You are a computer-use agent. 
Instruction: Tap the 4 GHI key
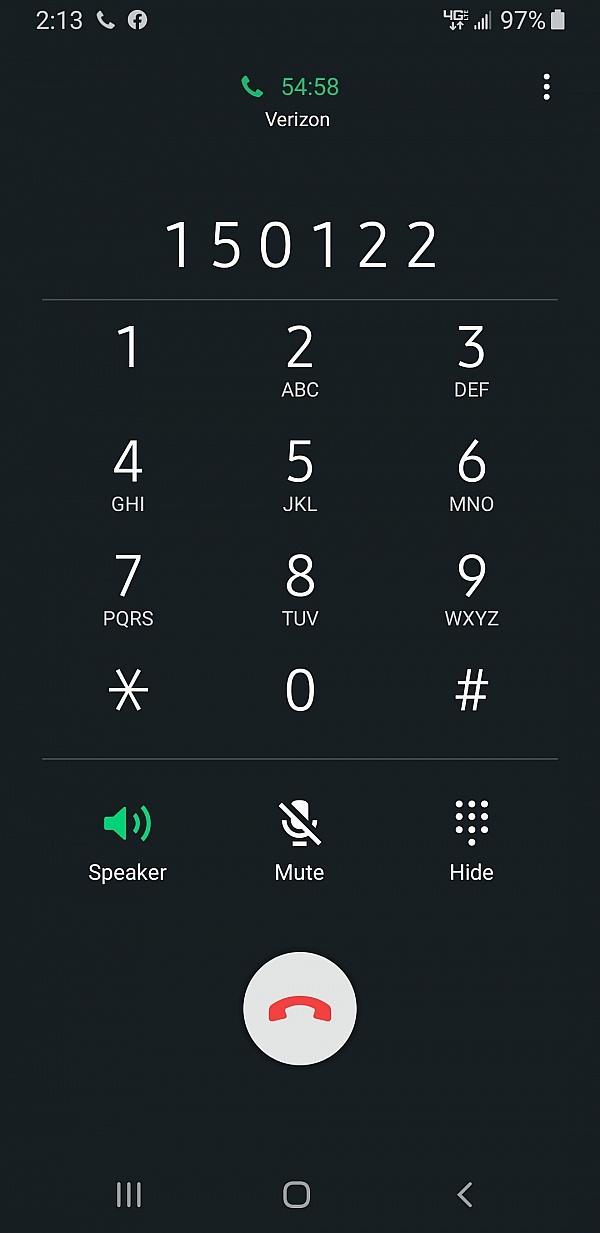[128, 475]
